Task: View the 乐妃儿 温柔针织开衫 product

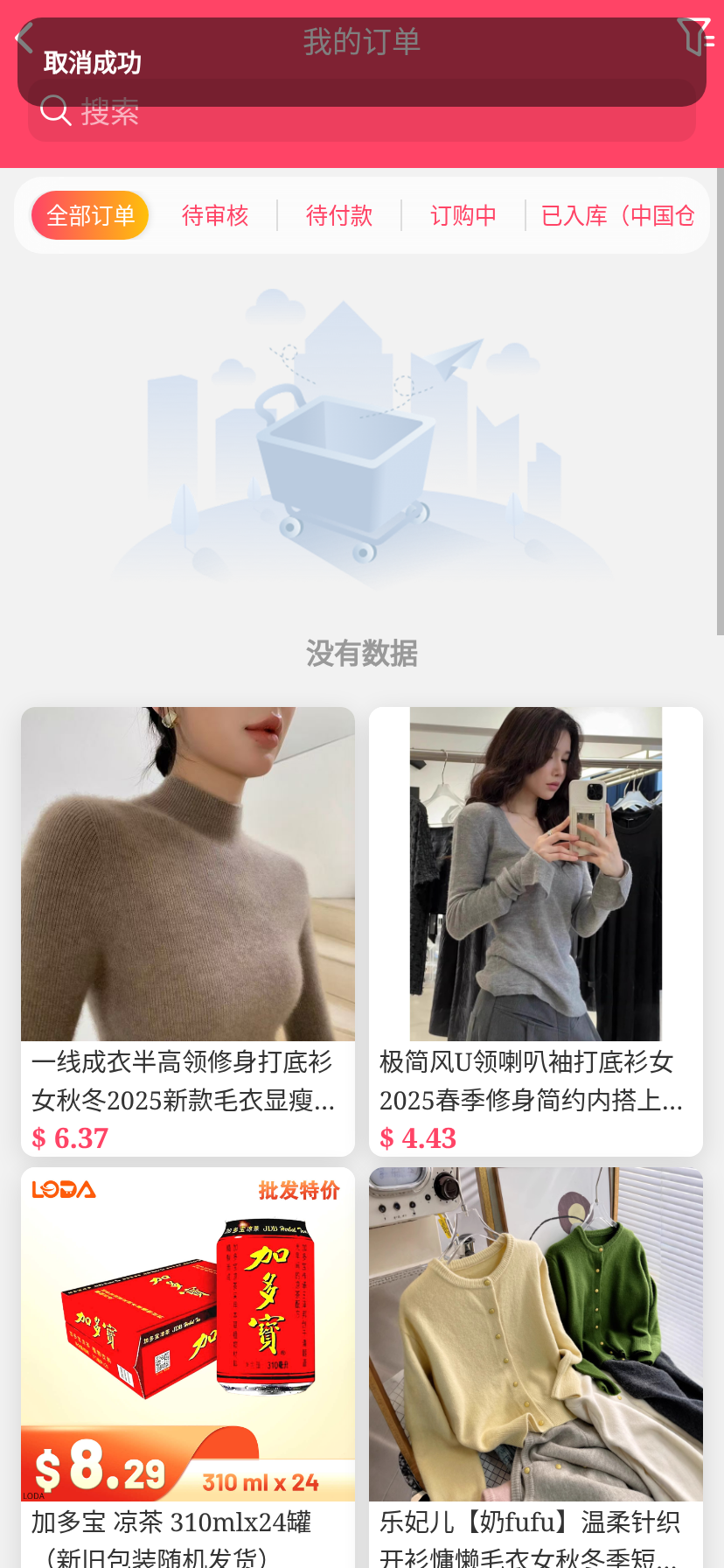Action: coord(536,1367)
